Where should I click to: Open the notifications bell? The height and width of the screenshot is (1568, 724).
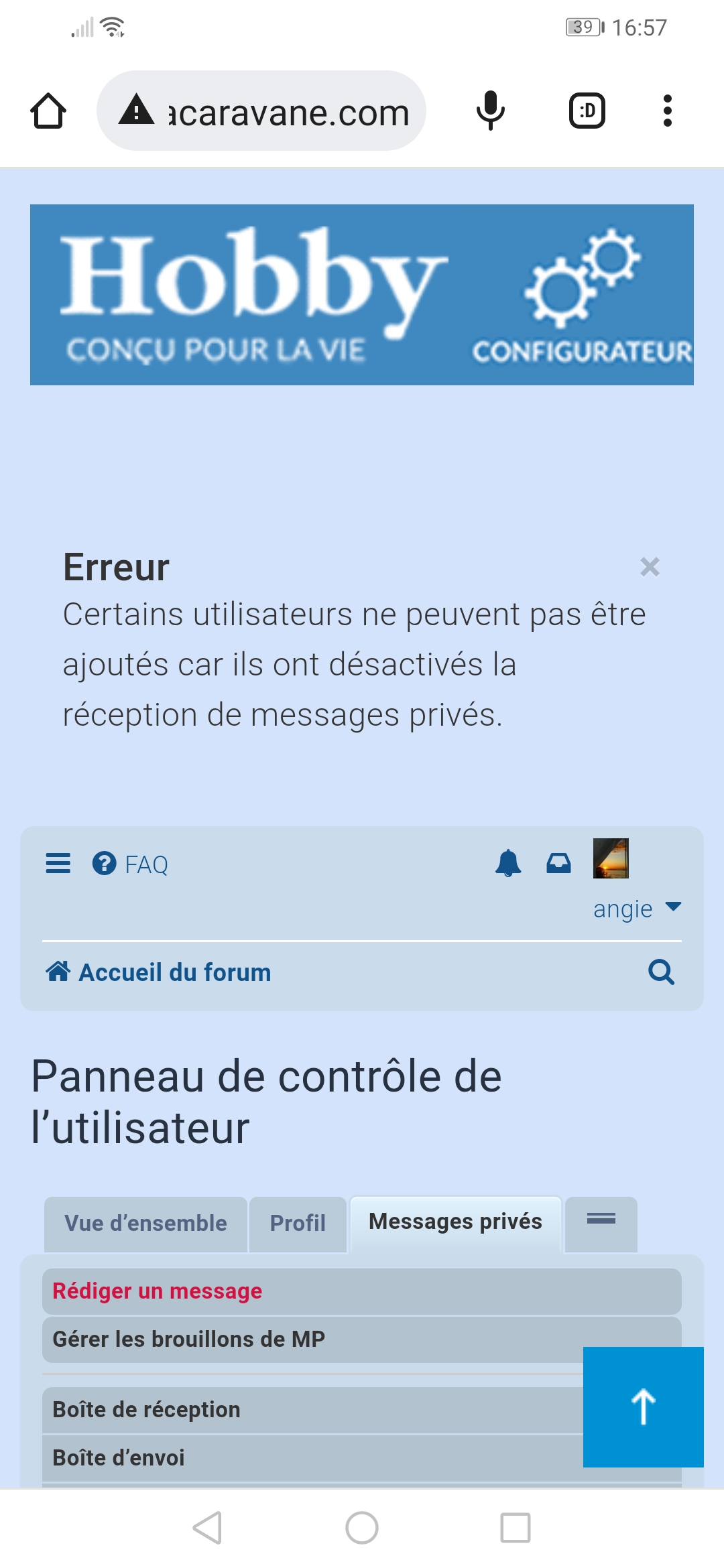[508, 863]
